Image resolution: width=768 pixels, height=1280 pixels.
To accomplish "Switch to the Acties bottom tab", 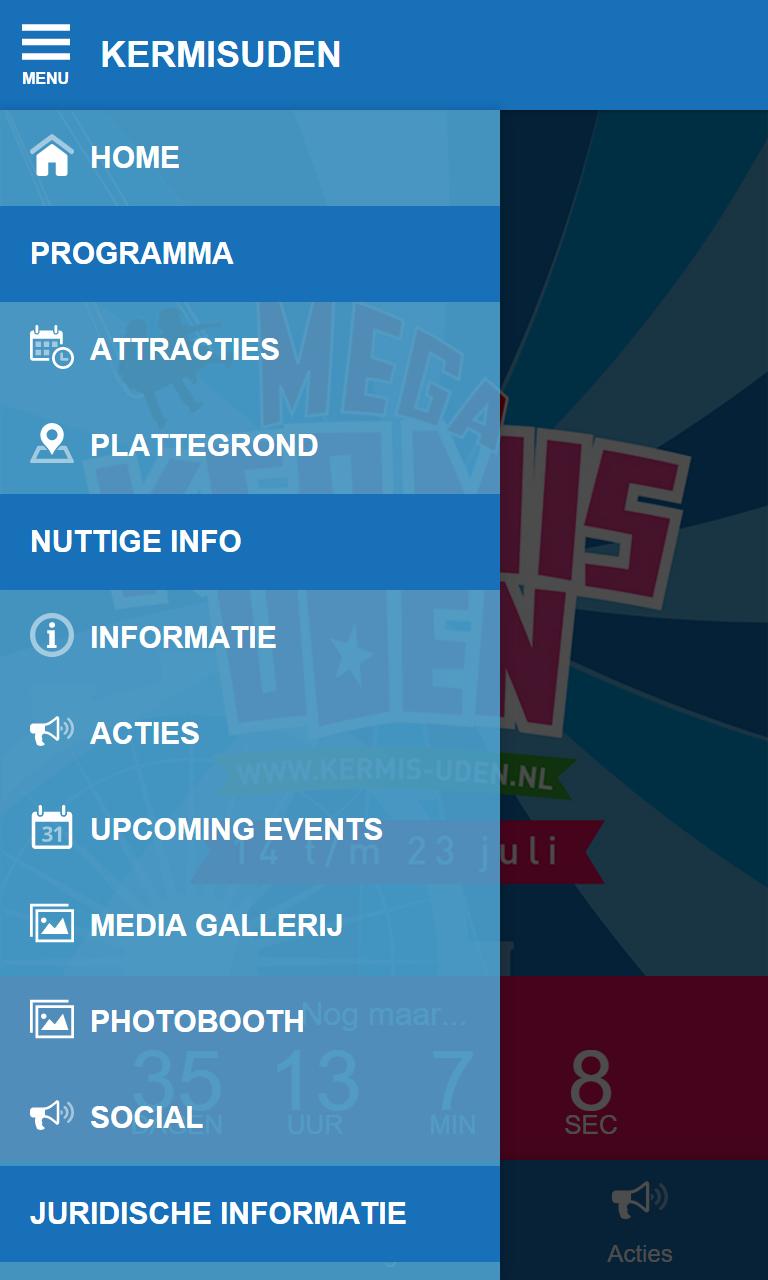I will click(x=640, y=1220).
